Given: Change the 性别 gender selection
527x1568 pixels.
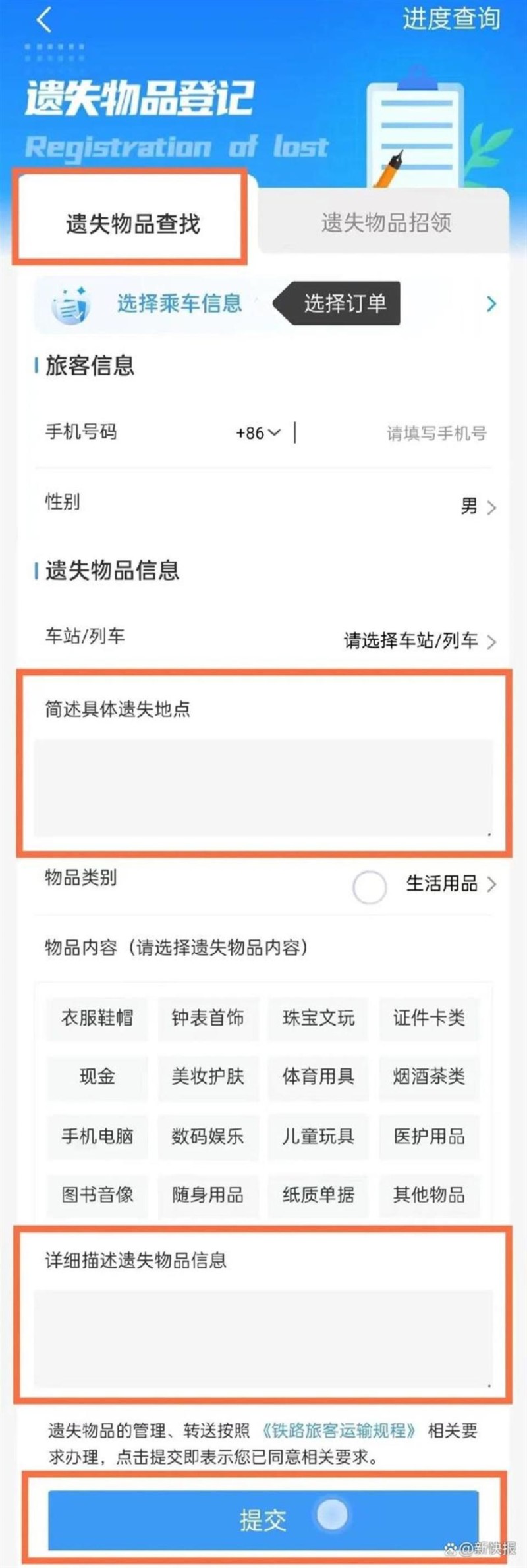Looking at the screenshot, I should coord(263,505).
